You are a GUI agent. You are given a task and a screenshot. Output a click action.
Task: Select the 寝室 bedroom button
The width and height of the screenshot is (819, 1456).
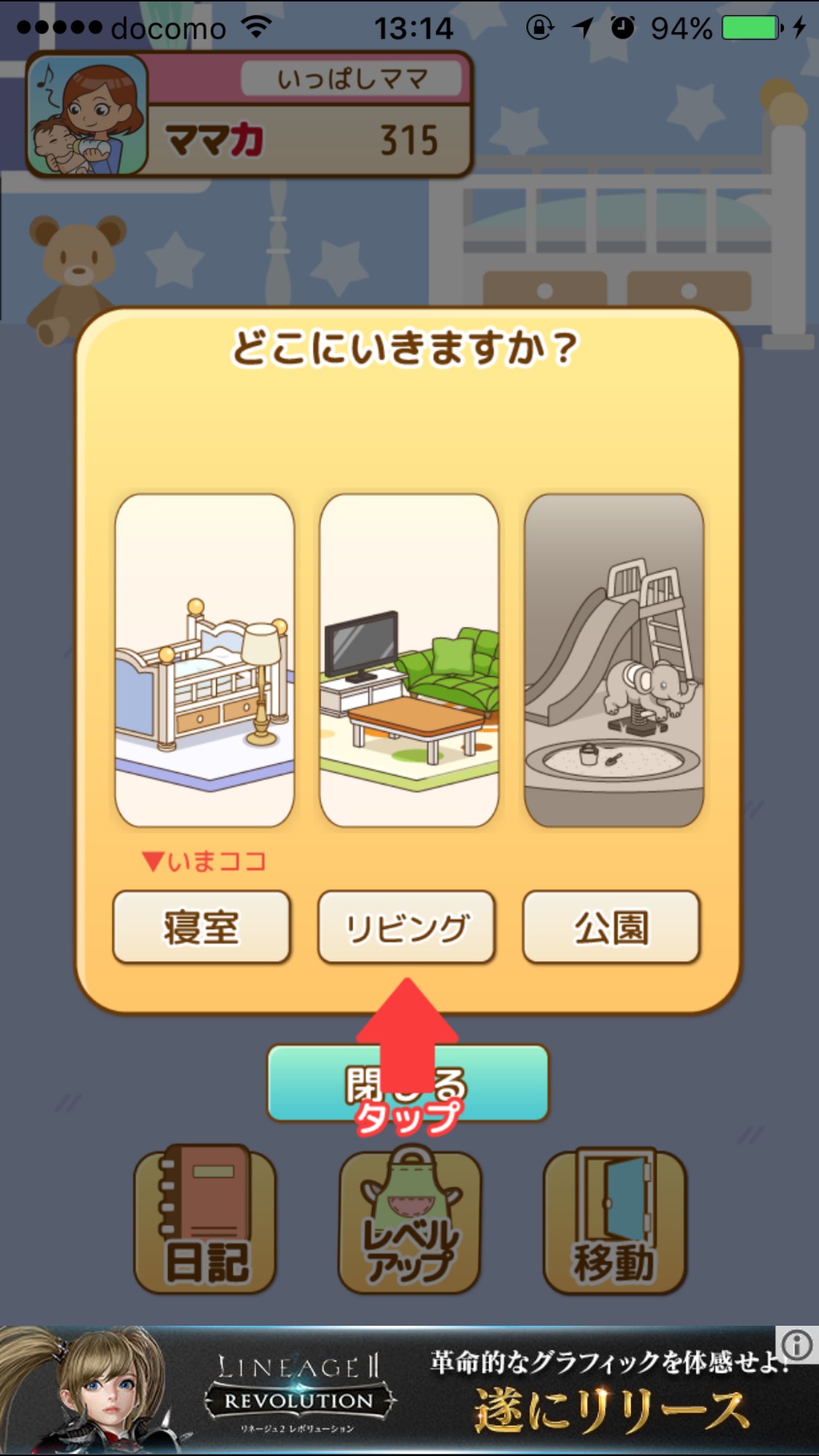(x=202, y=927)
